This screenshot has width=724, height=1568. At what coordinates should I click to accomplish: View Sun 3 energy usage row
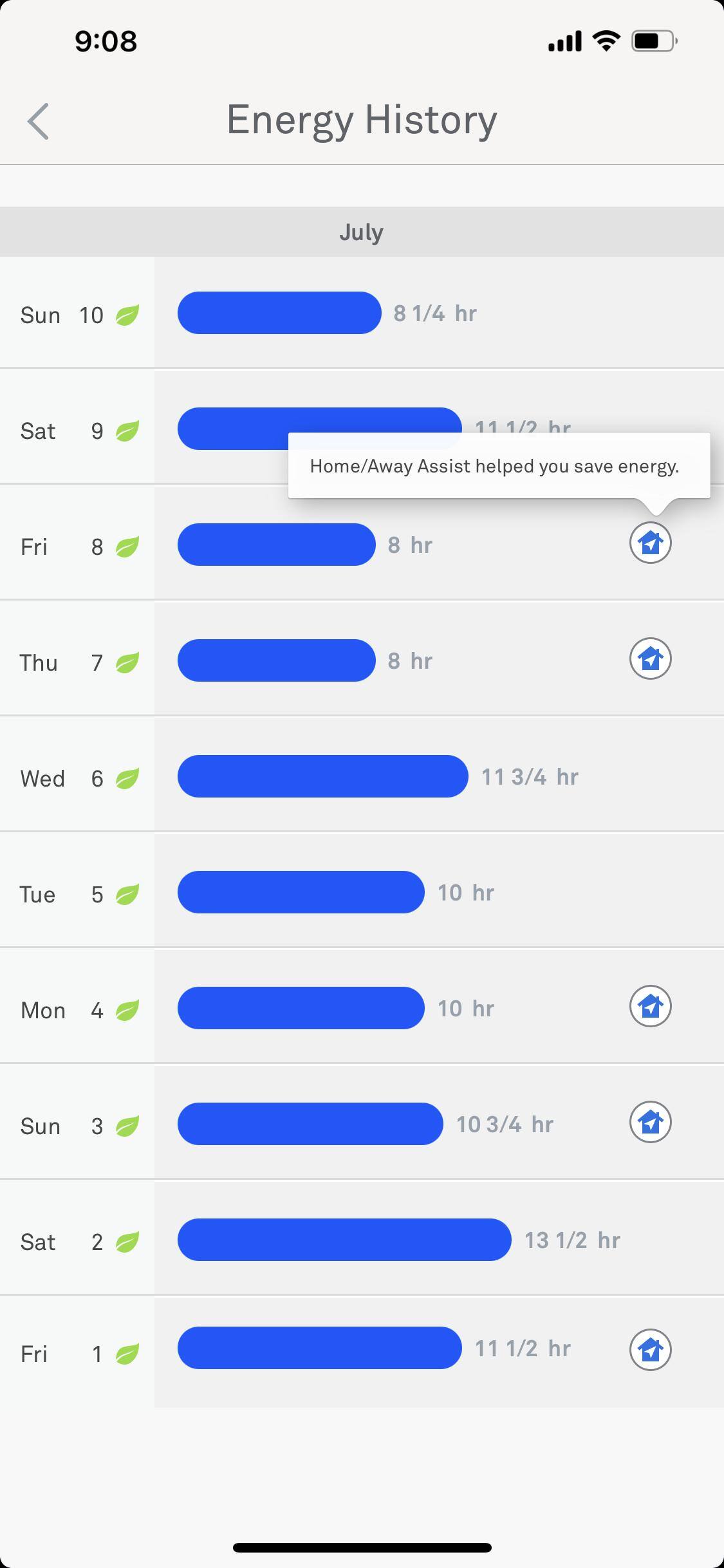(x=310, y=1124)
